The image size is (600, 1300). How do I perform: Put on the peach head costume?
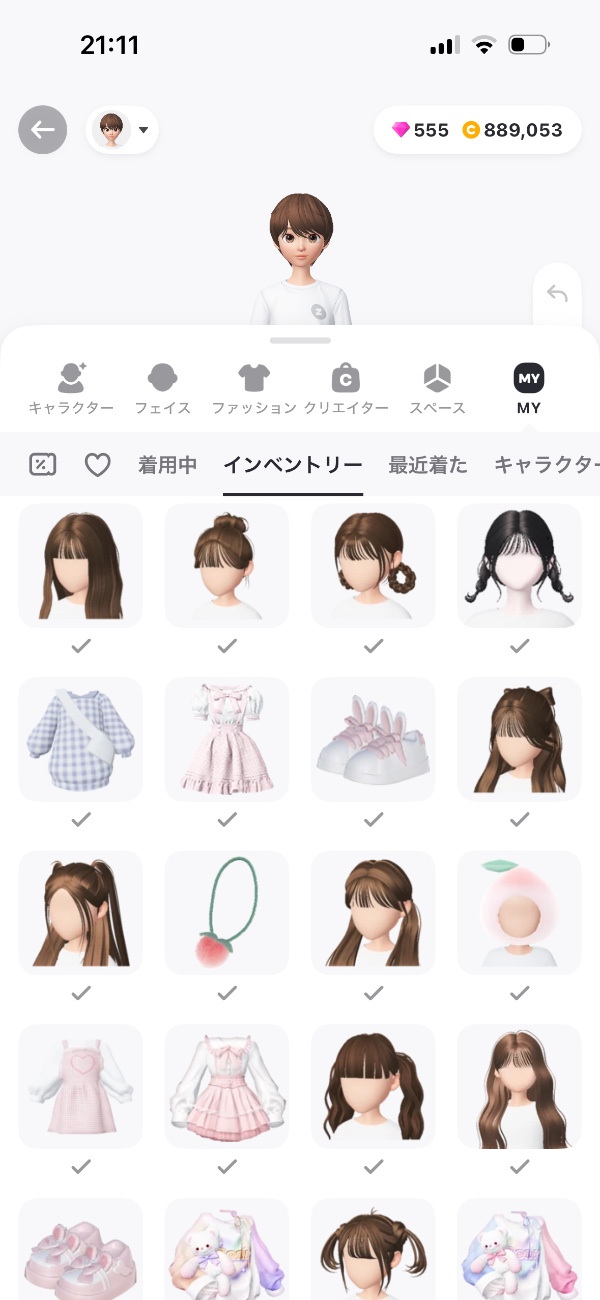pos(519,912)
